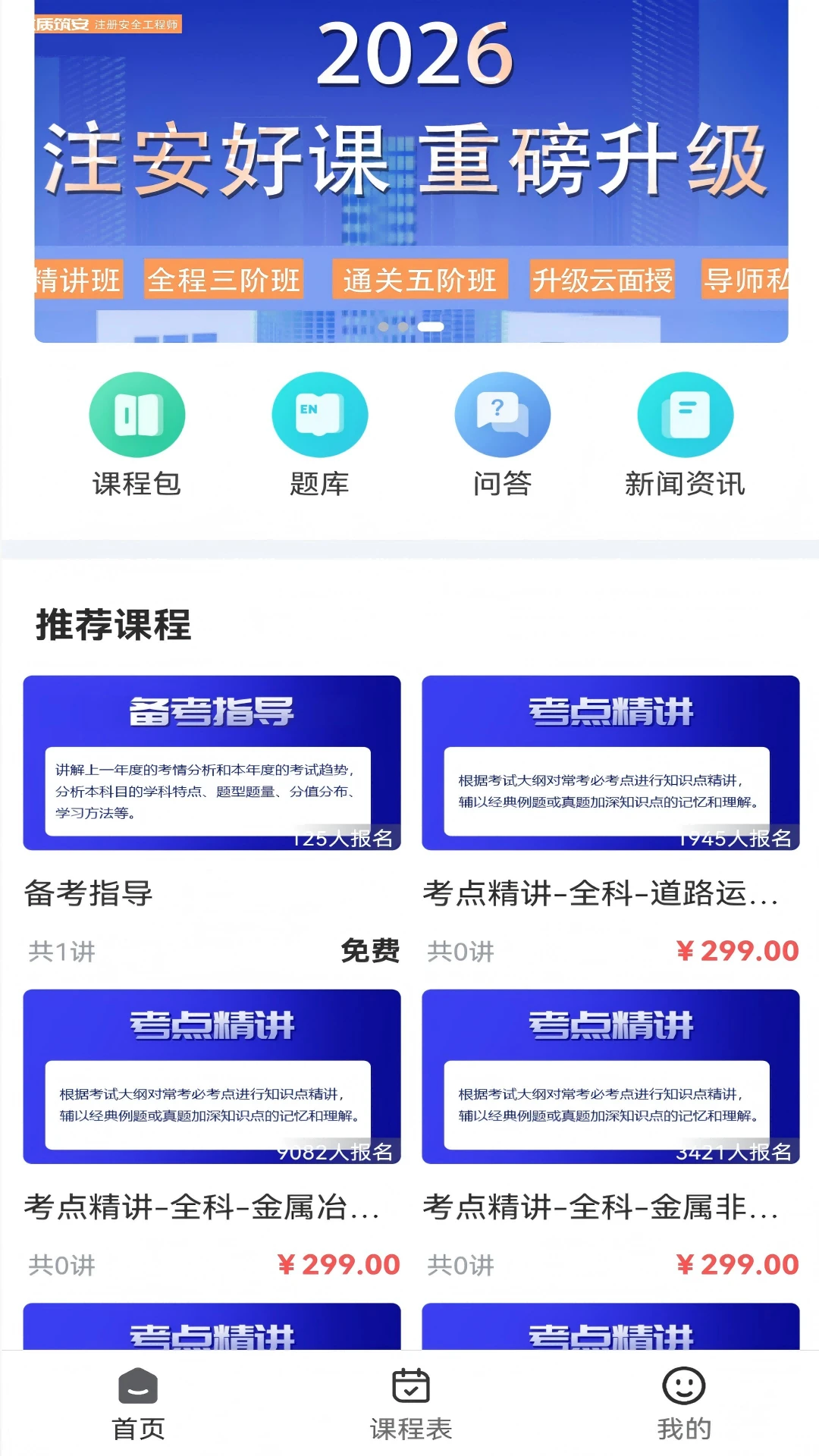Select the home icon in bottom navigation

pyautogui.click(x=137, y=1385)
